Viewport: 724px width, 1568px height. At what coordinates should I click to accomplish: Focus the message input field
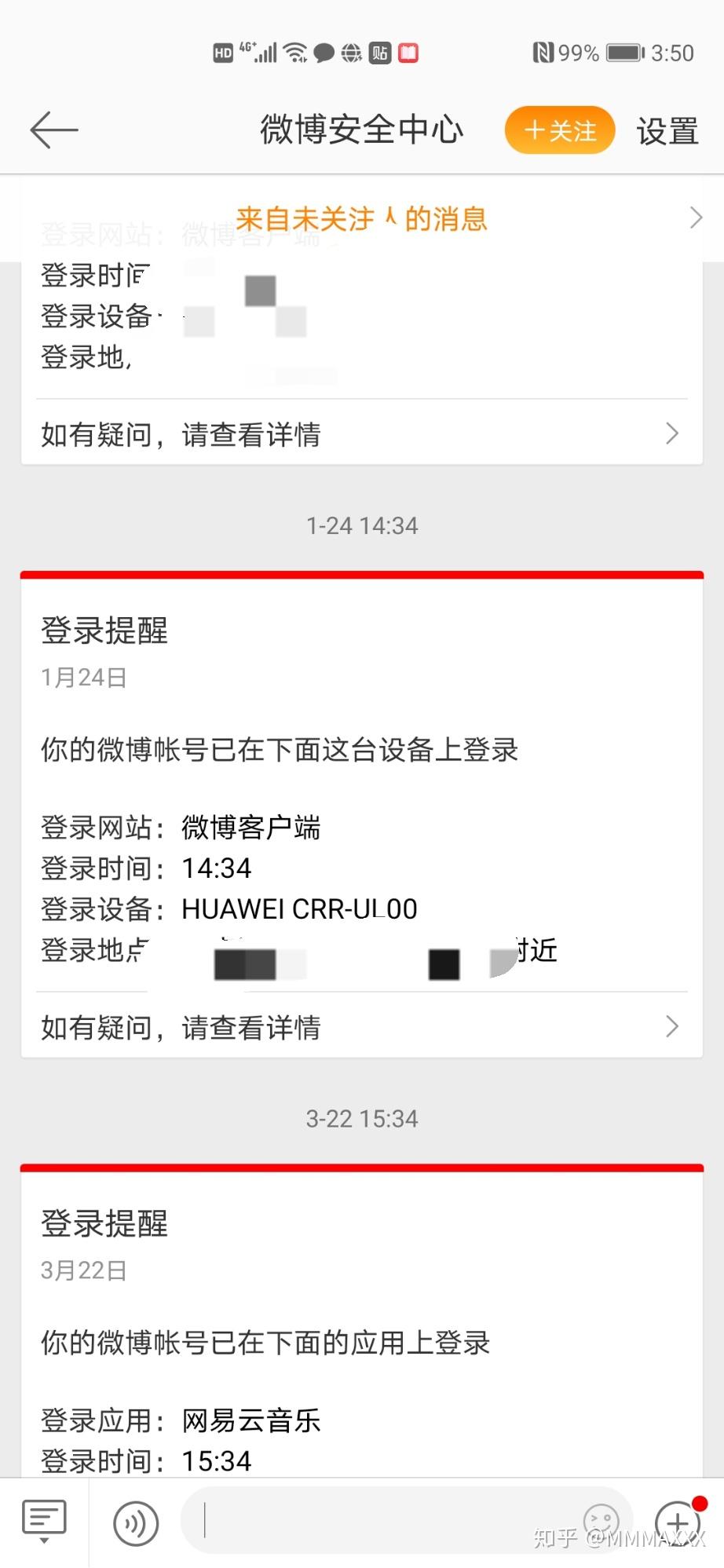(385, 1521)
